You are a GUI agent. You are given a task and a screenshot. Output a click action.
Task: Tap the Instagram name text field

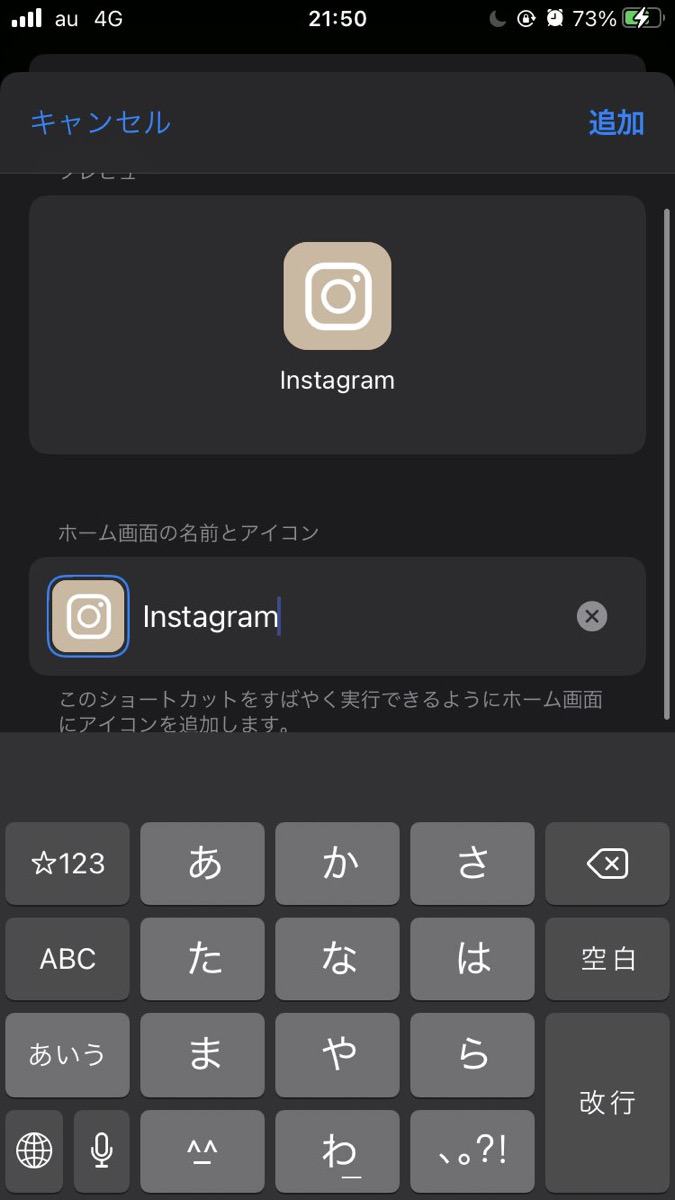350,617
